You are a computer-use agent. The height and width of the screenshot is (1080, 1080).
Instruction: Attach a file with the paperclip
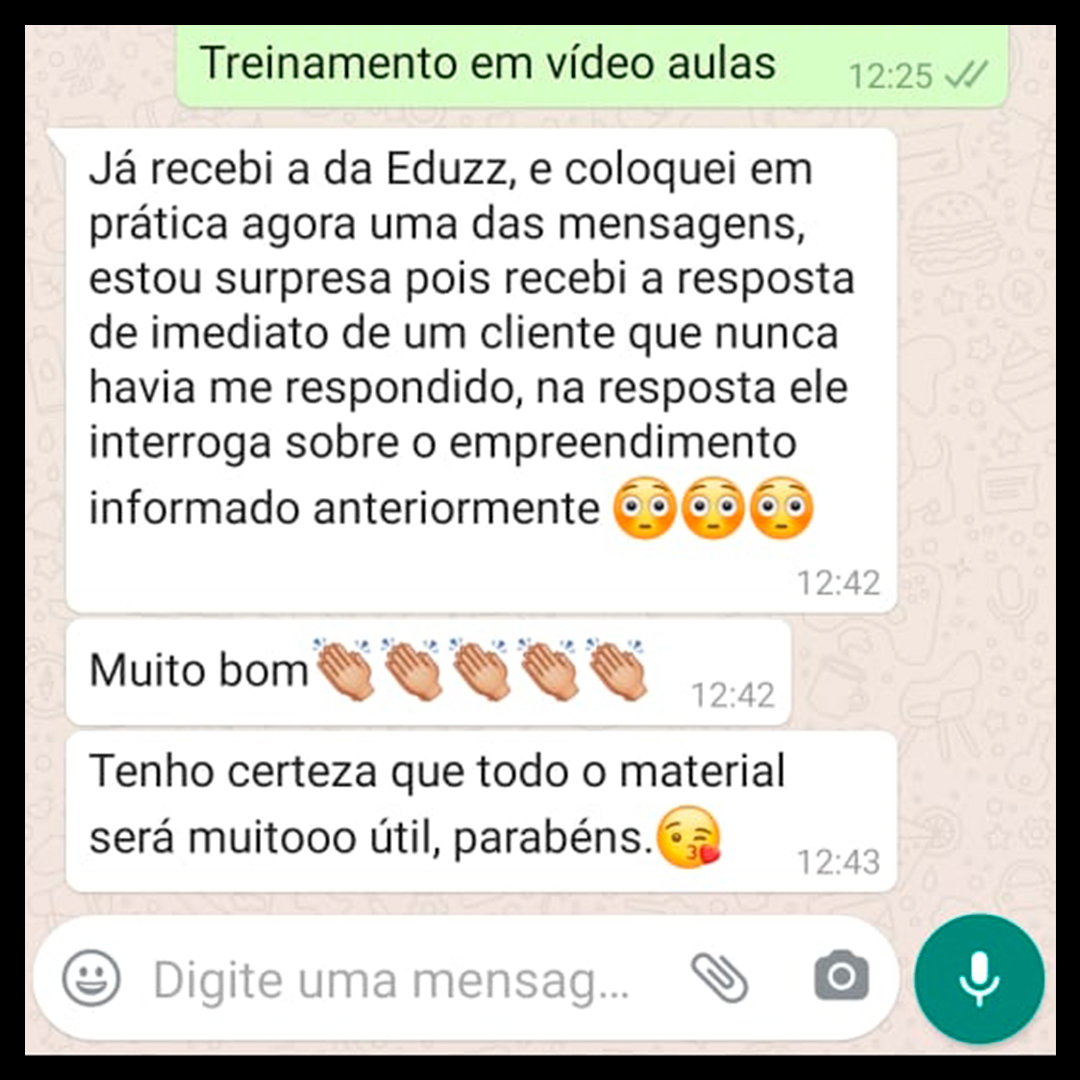point(720,977)
